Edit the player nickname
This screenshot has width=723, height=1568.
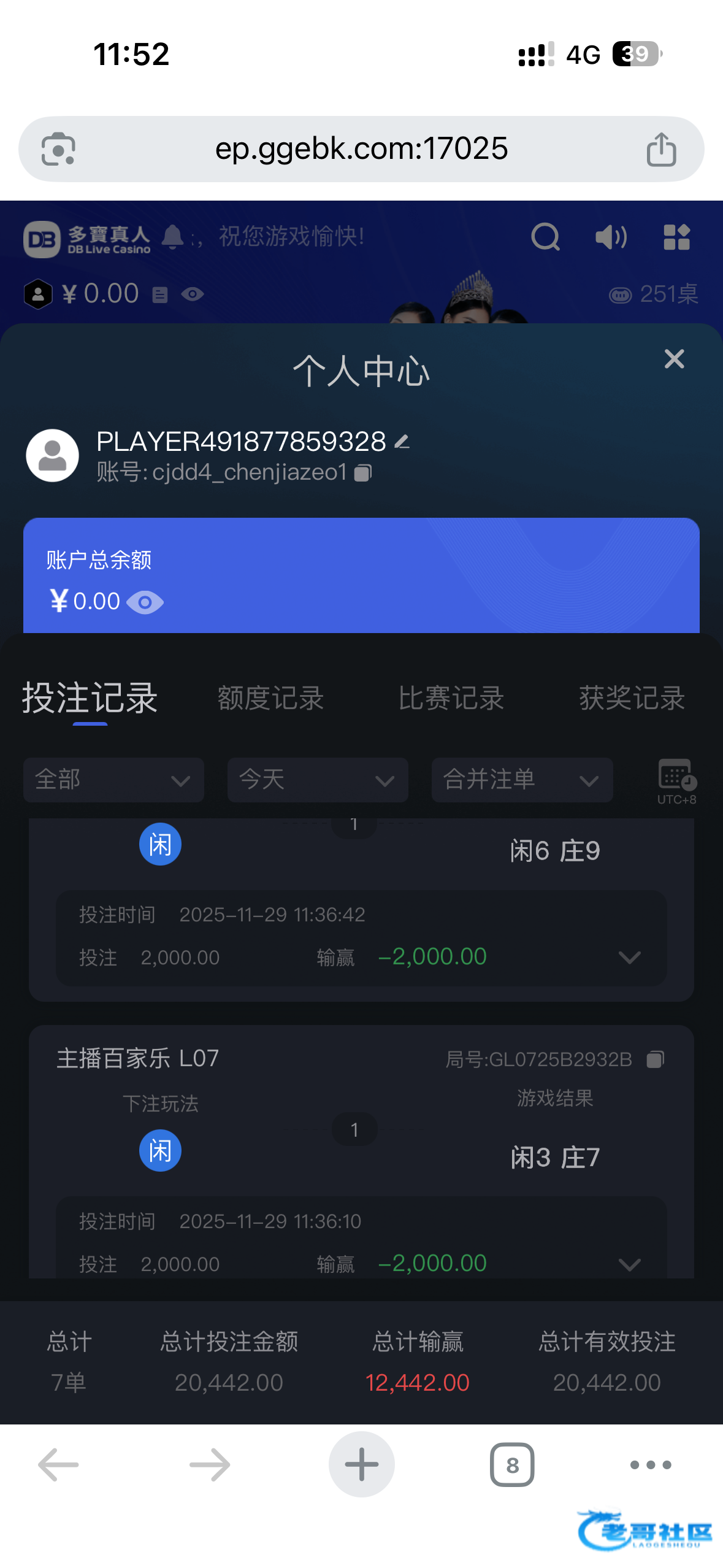pos(402,442)
